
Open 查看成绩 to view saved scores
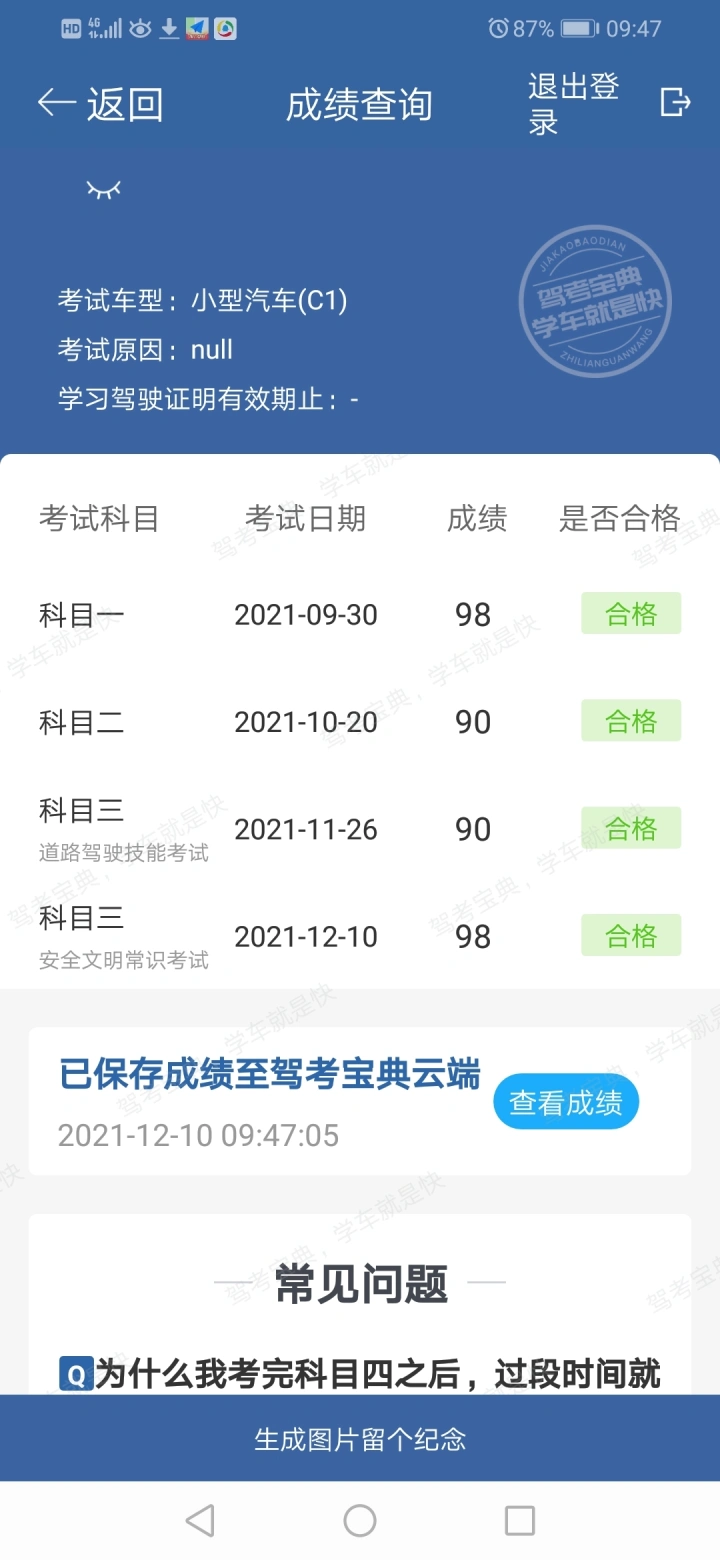(566, 1102)
